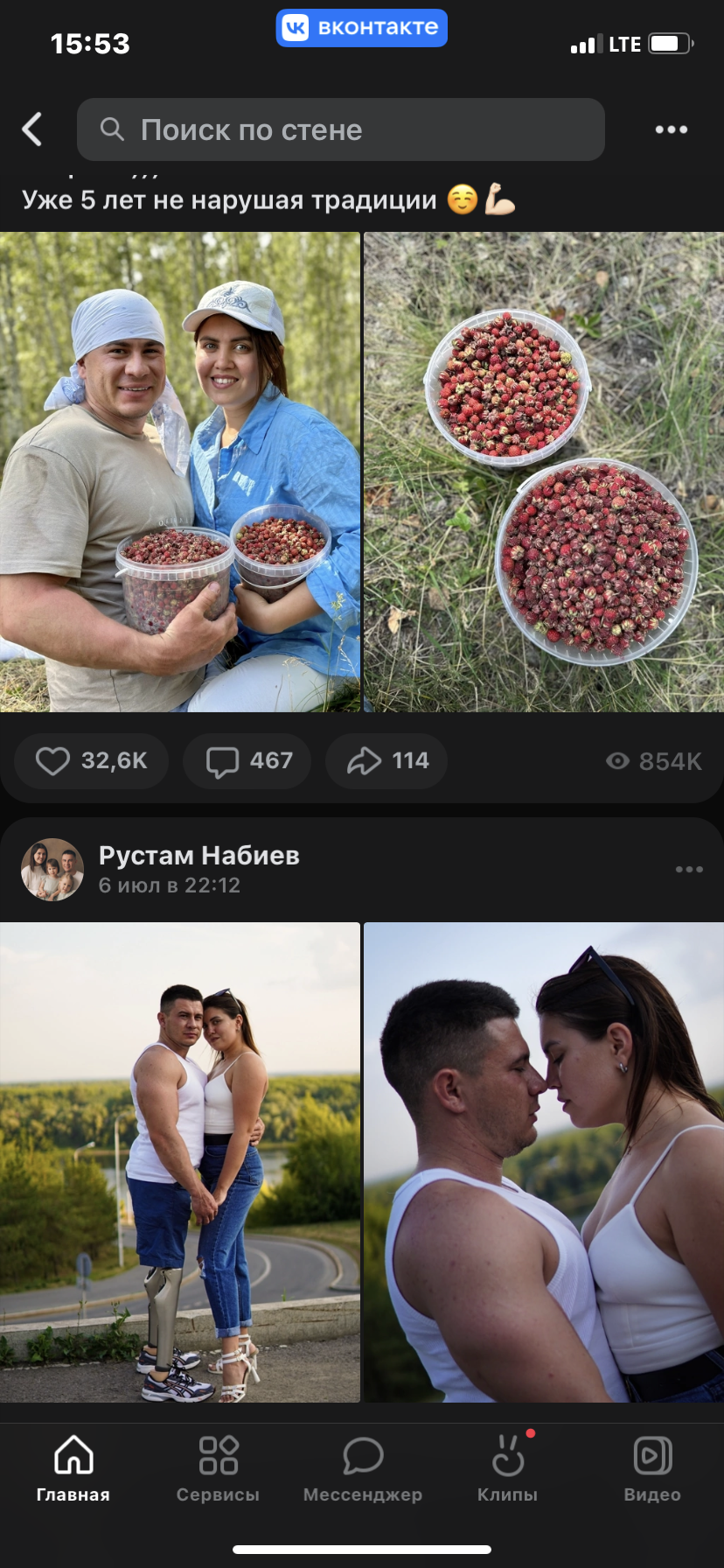Image resolution: width=724 pixels, height=1568 pixels.
Task: Open Рустам Набиев's profile from his avatar
Action: click(x=52, y=870)
